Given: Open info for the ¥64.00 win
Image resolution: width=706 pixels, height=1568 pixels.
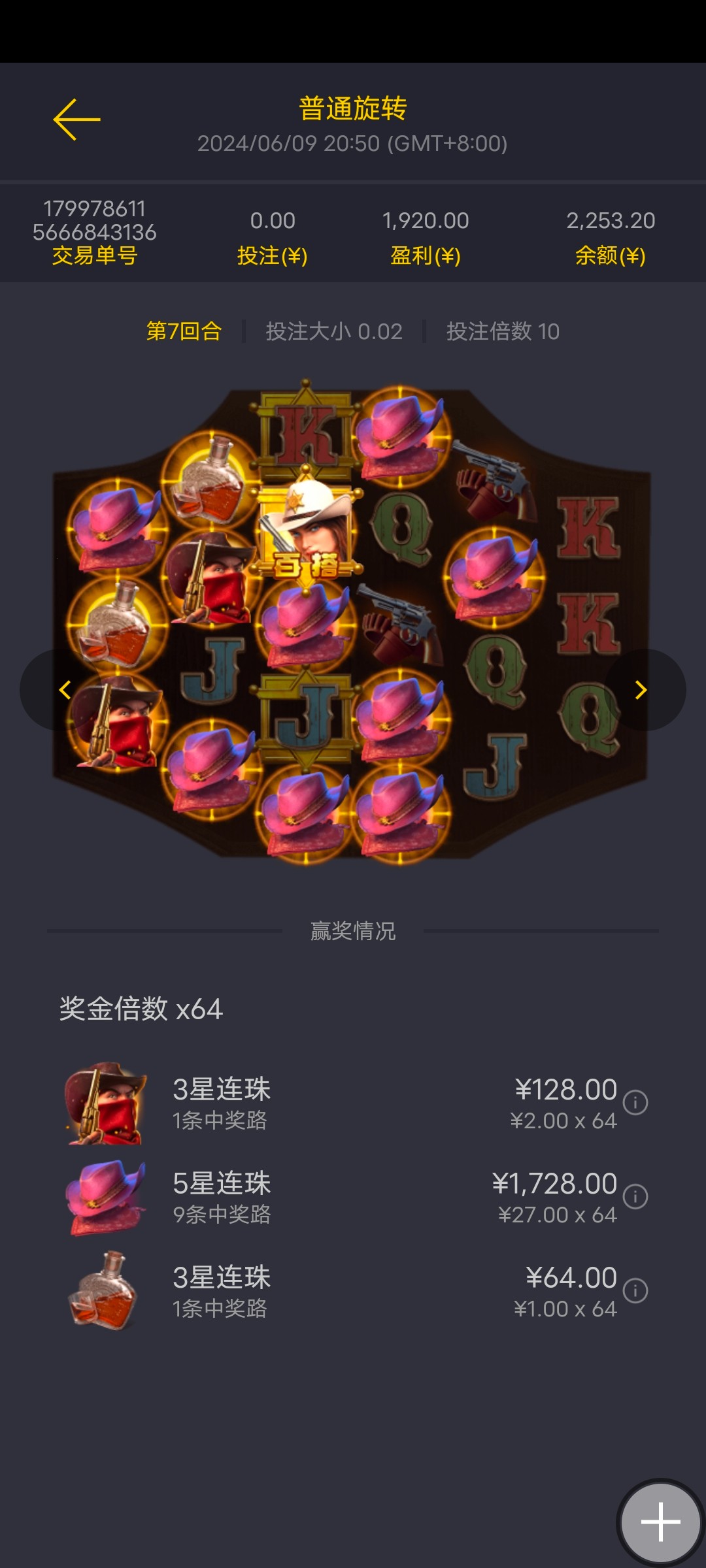Looking at the screenshot, I should (635, 1291).
